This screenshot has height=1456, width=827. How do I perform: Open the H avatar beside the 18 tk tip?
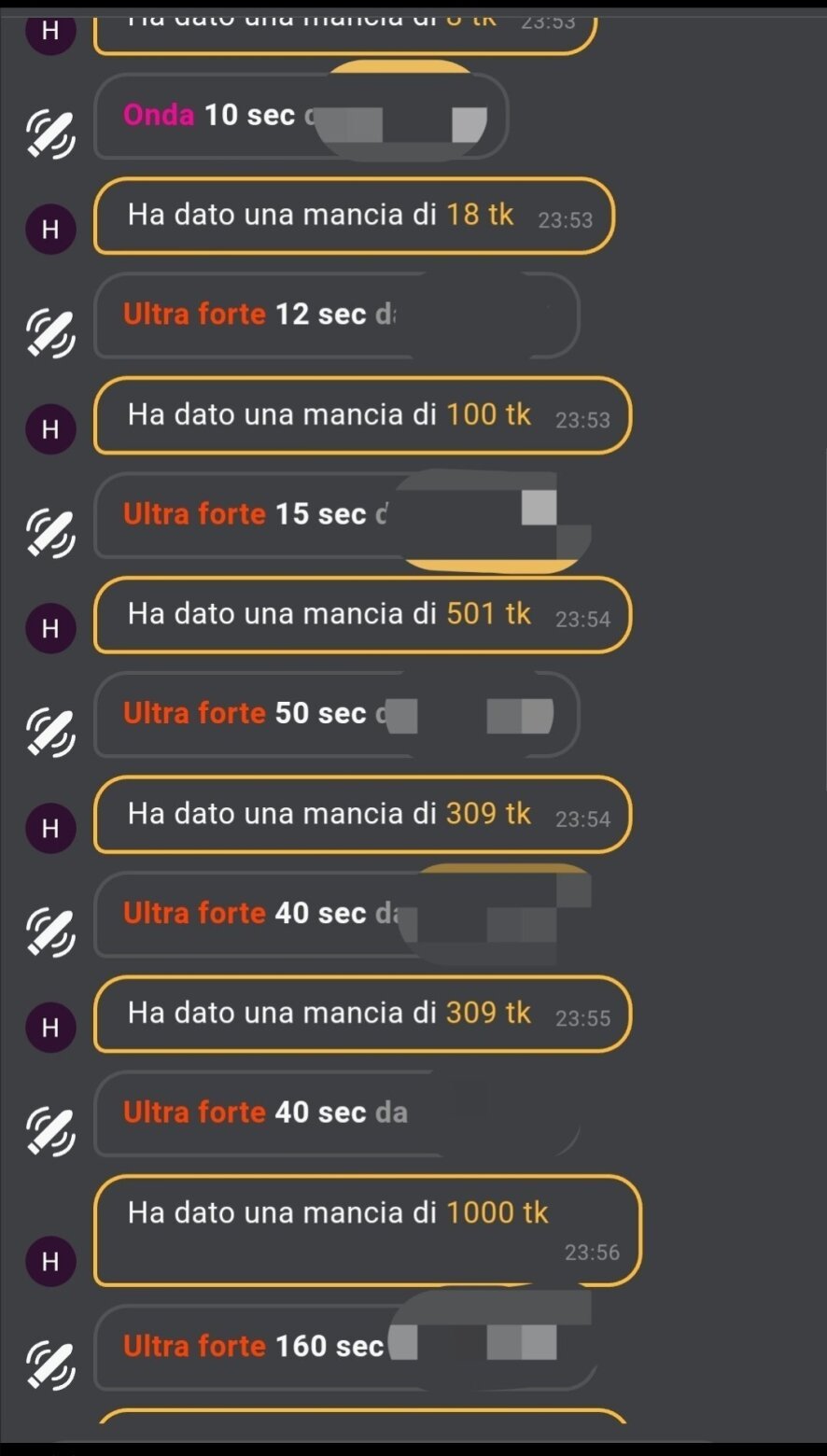coord(50,229)
